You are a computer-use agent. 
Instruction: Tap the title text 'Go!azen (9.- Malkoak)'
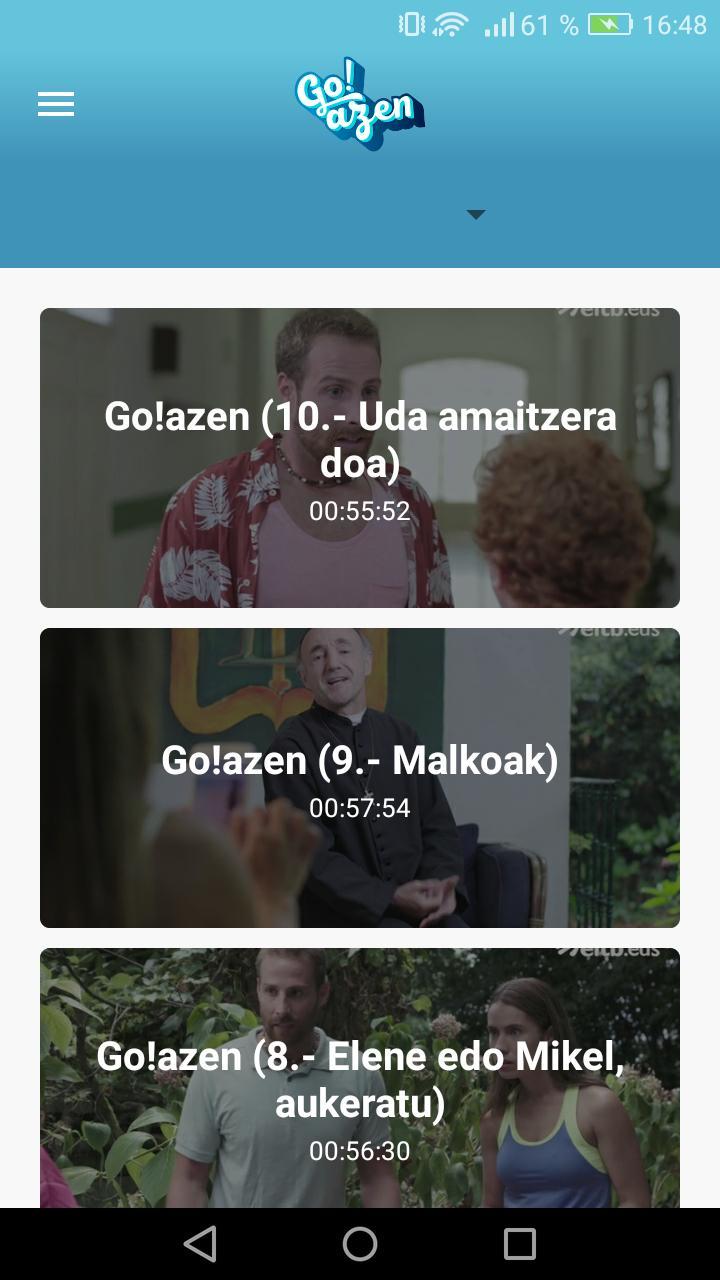click(x=360, y=760)
